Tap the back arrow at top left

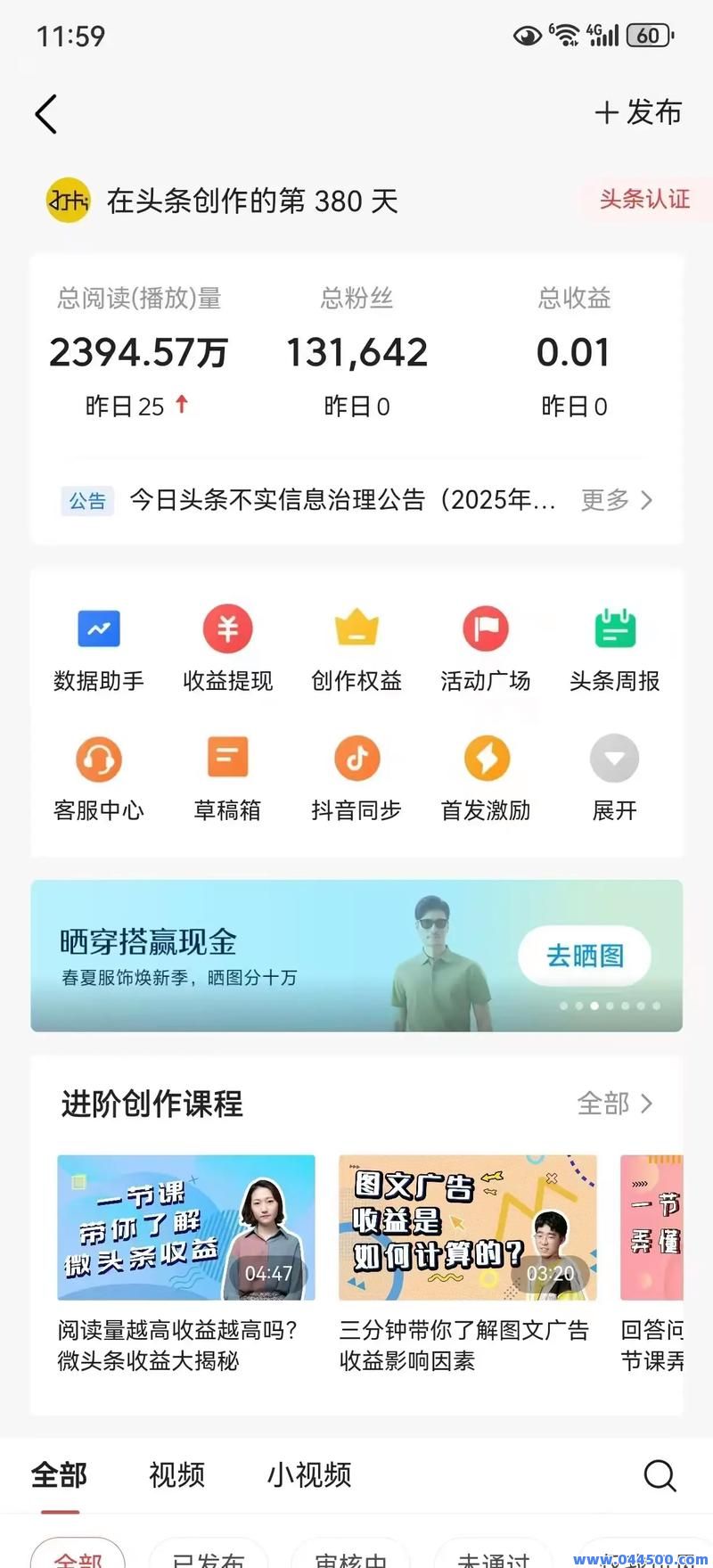pyautogui.click(x=45, y=114)
